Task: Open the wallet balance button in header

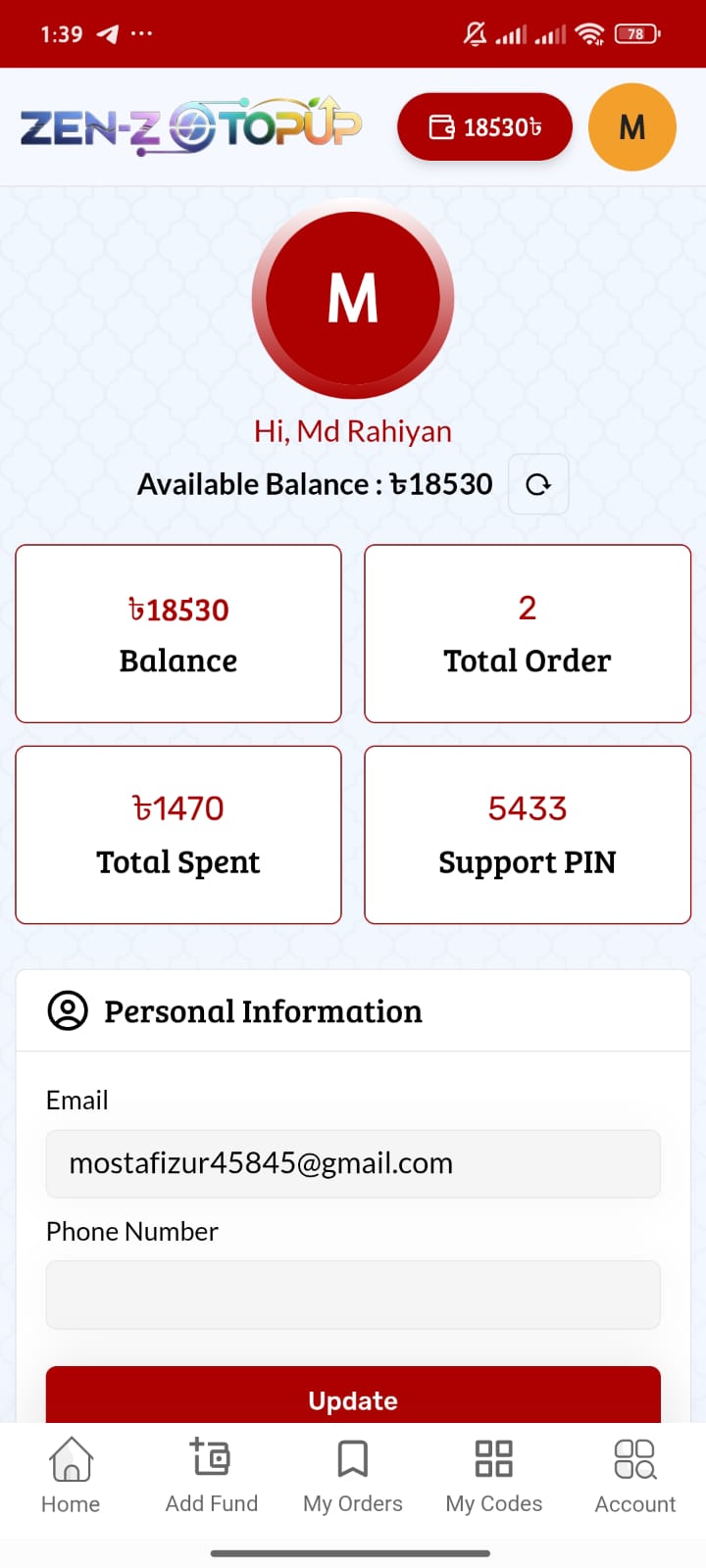Action: (484, 127)
